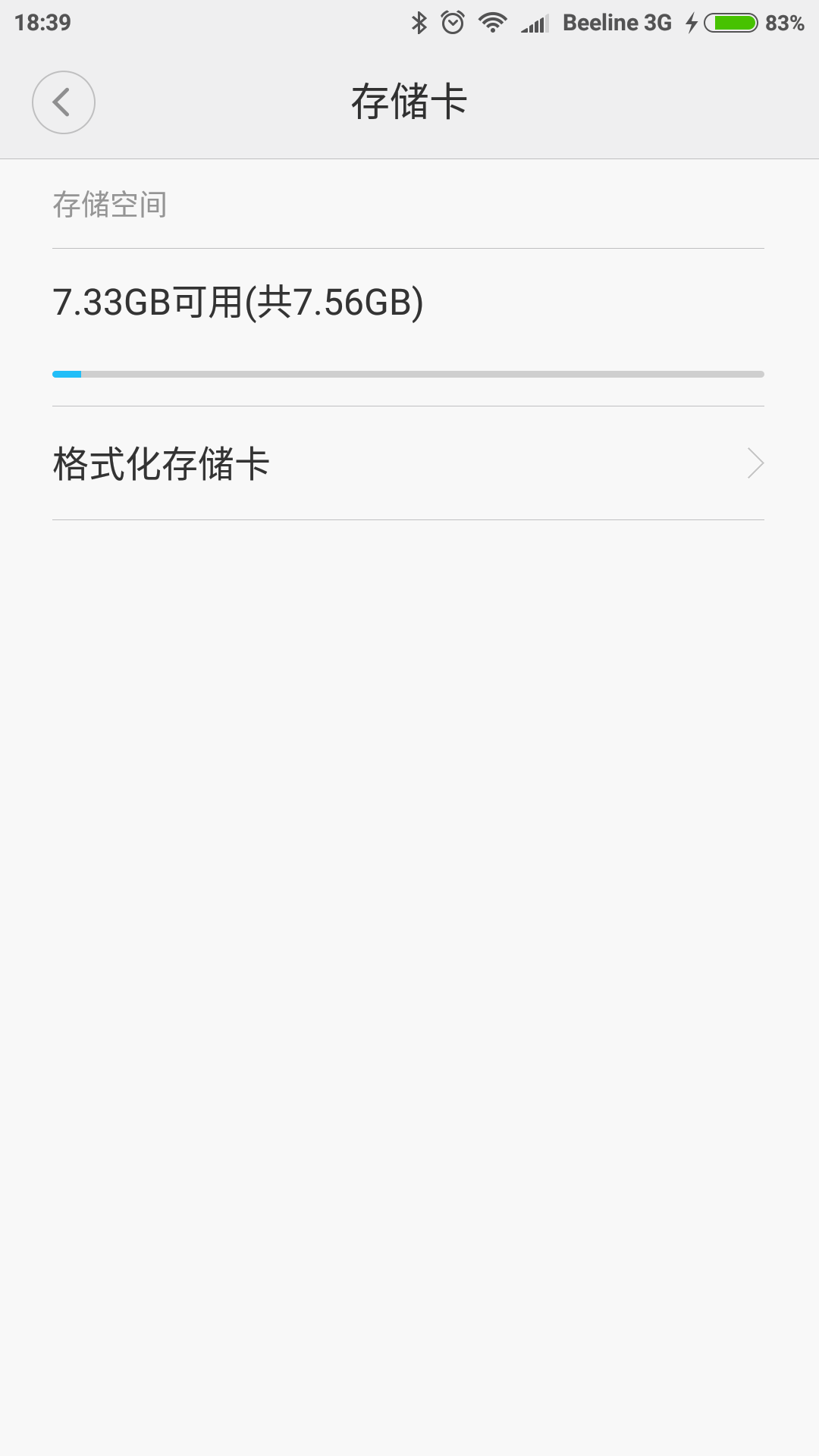Open 格式化存储卡 (format SD card) row
The height and width of the screenshot is (1456, 819).
[408, 463]
